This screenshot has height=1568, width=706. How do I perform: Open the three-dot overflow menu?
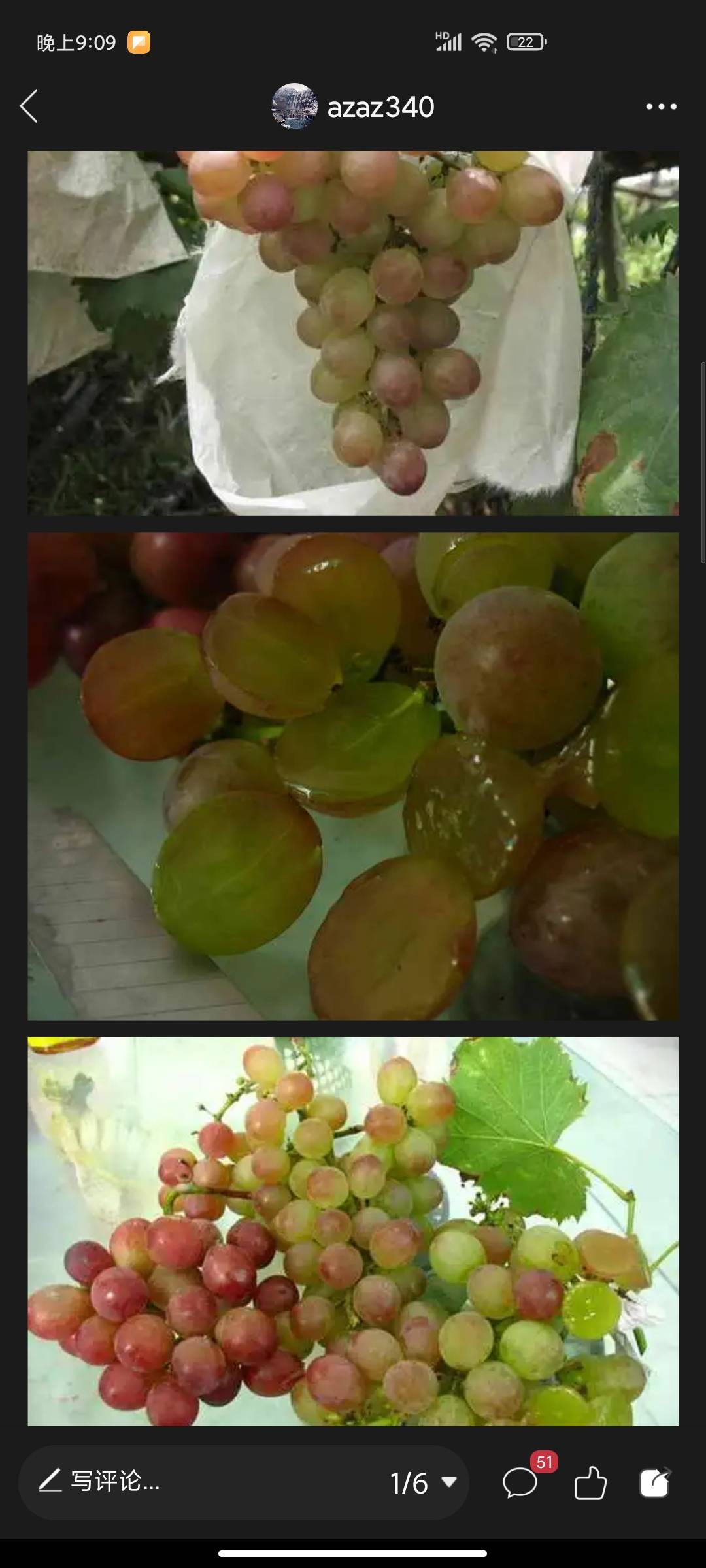point(661,106)
